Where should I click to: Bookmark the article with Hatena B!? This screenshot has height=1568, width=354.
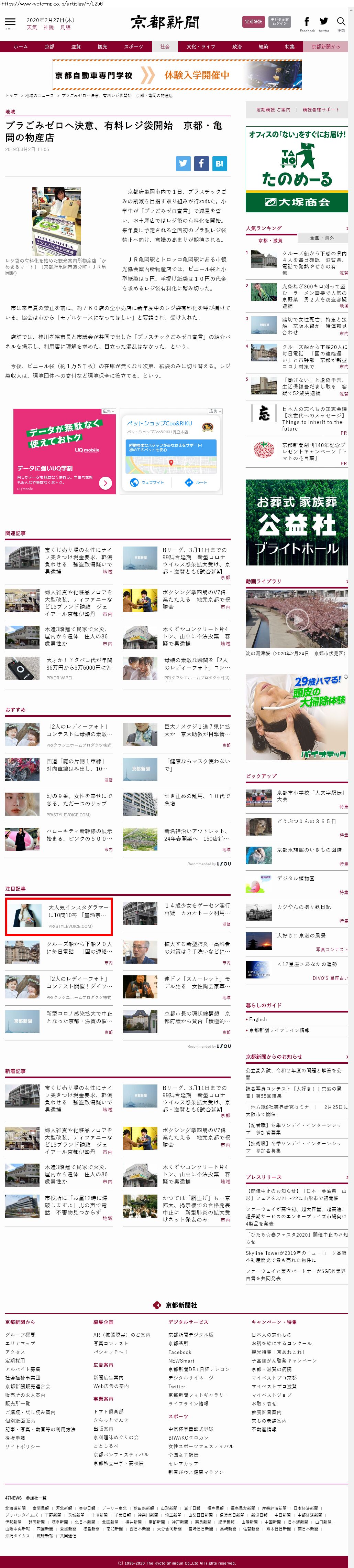(x=219, y=163)
